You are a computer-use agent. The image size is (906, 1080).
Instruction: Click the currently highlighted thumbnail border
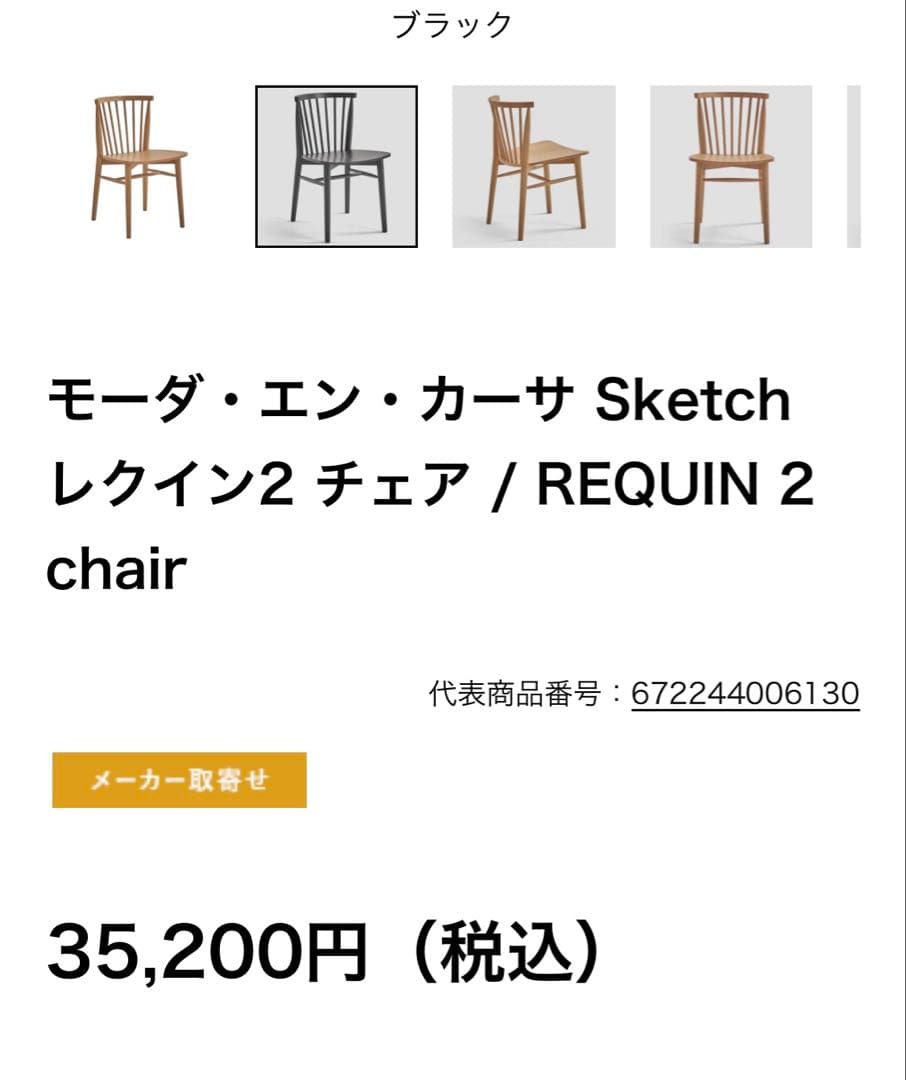(337, 166)
